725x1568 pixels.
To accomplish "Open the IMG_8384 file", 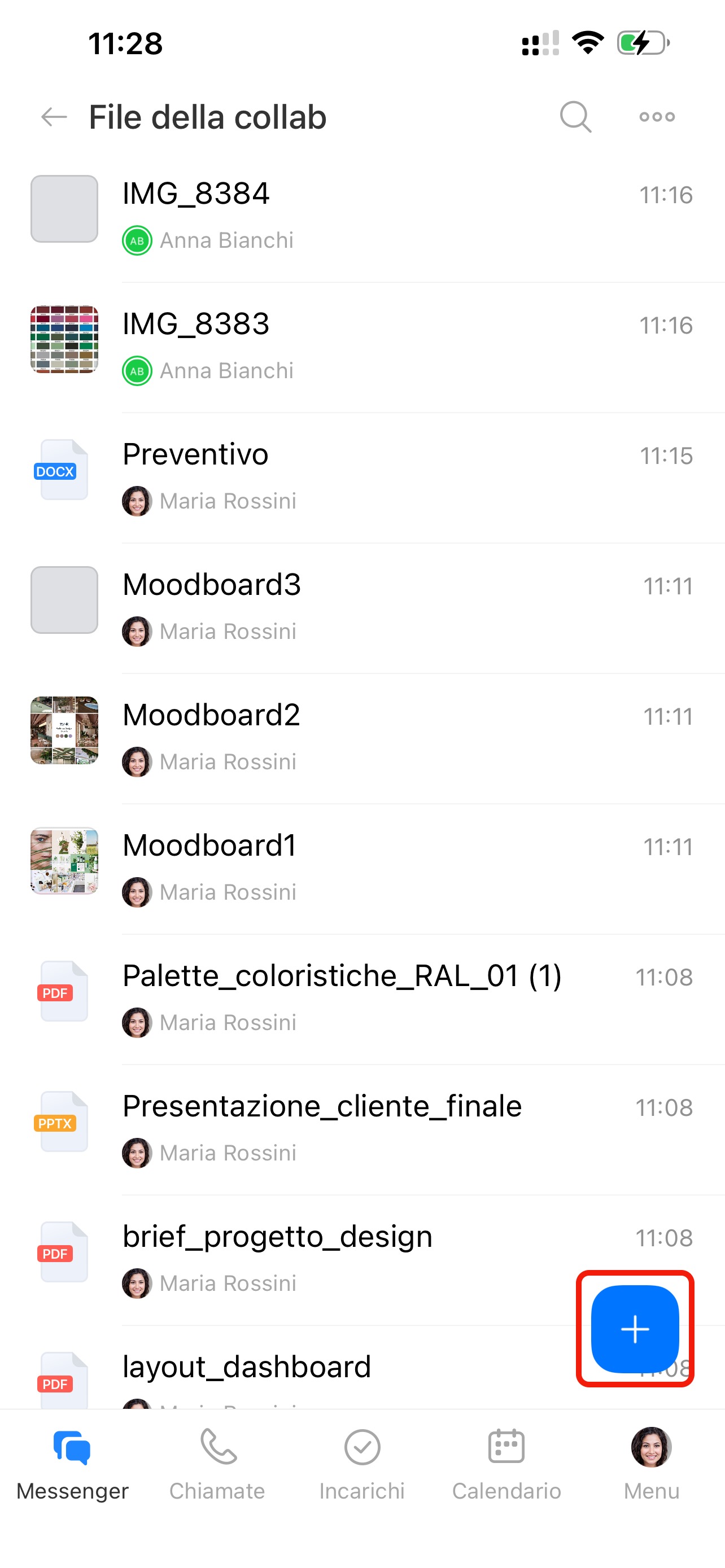I will point(195,195).
